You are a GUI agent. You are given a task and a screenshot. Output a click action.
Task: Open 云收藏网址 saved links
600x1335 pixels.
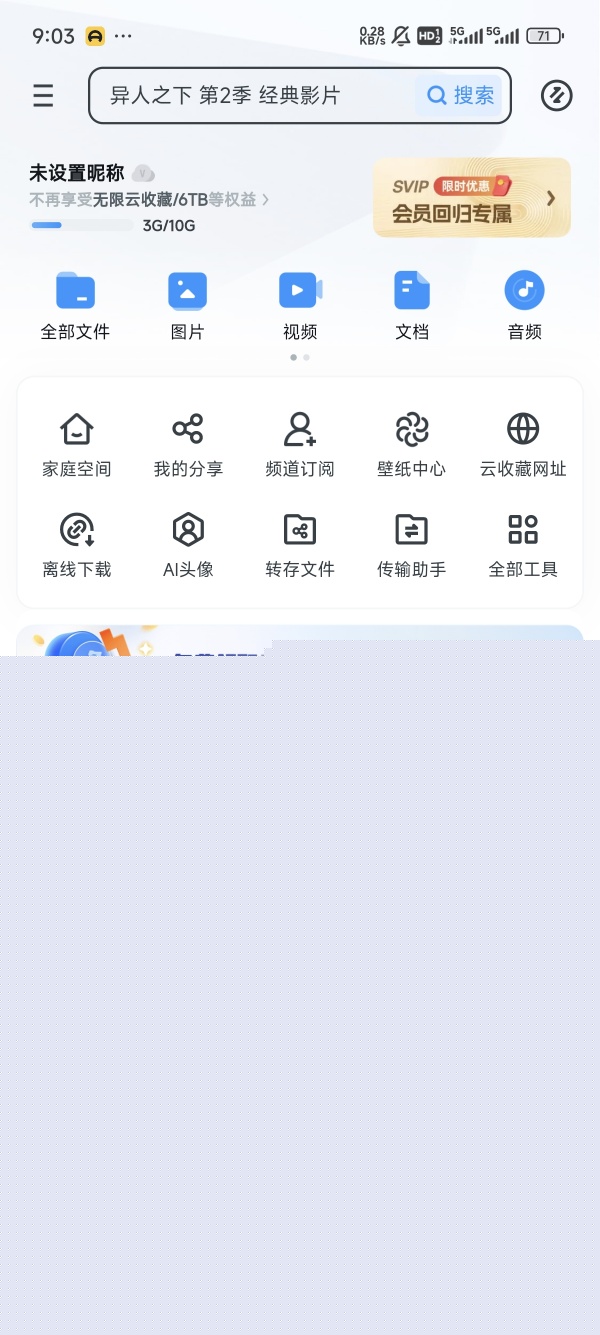point(523,444)
